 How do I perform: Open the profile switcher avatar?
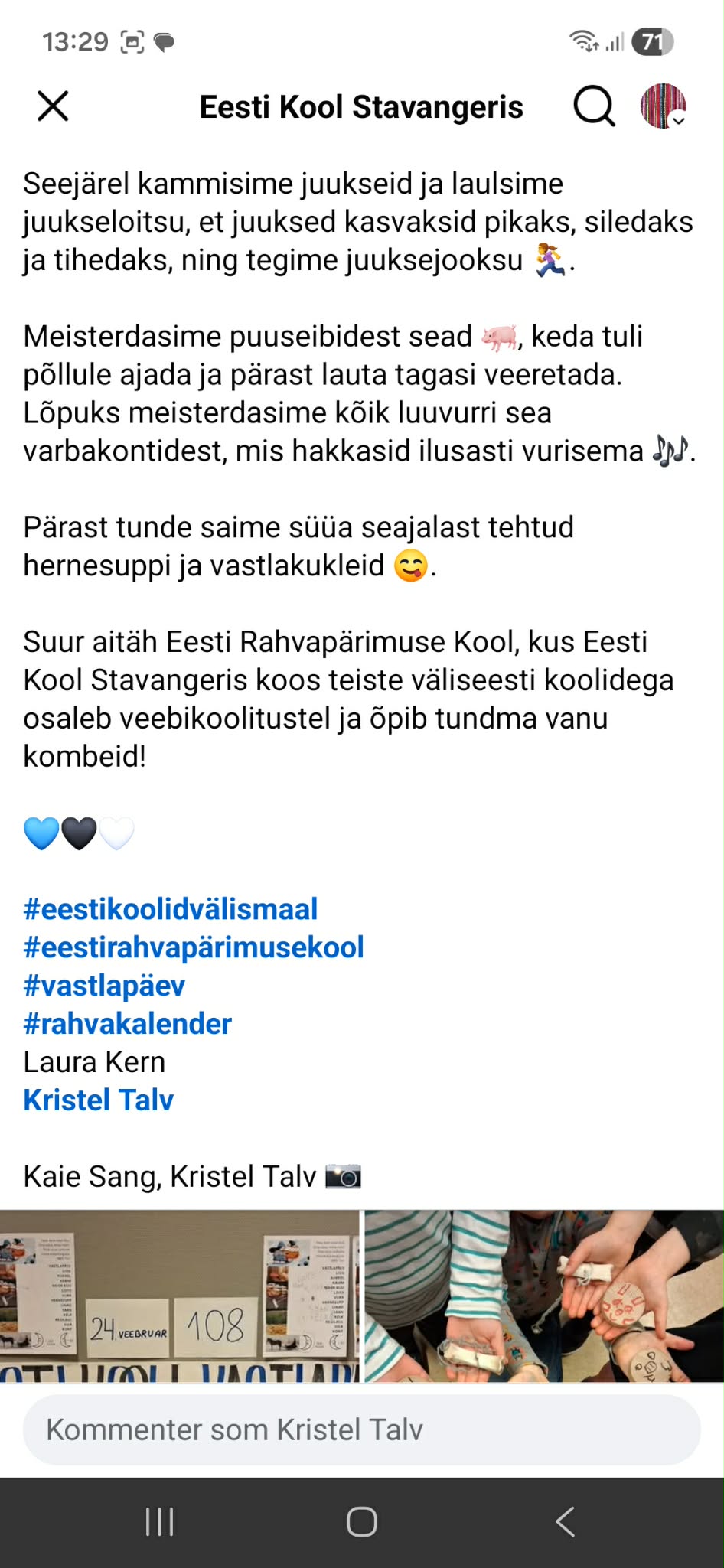(663, 106)
